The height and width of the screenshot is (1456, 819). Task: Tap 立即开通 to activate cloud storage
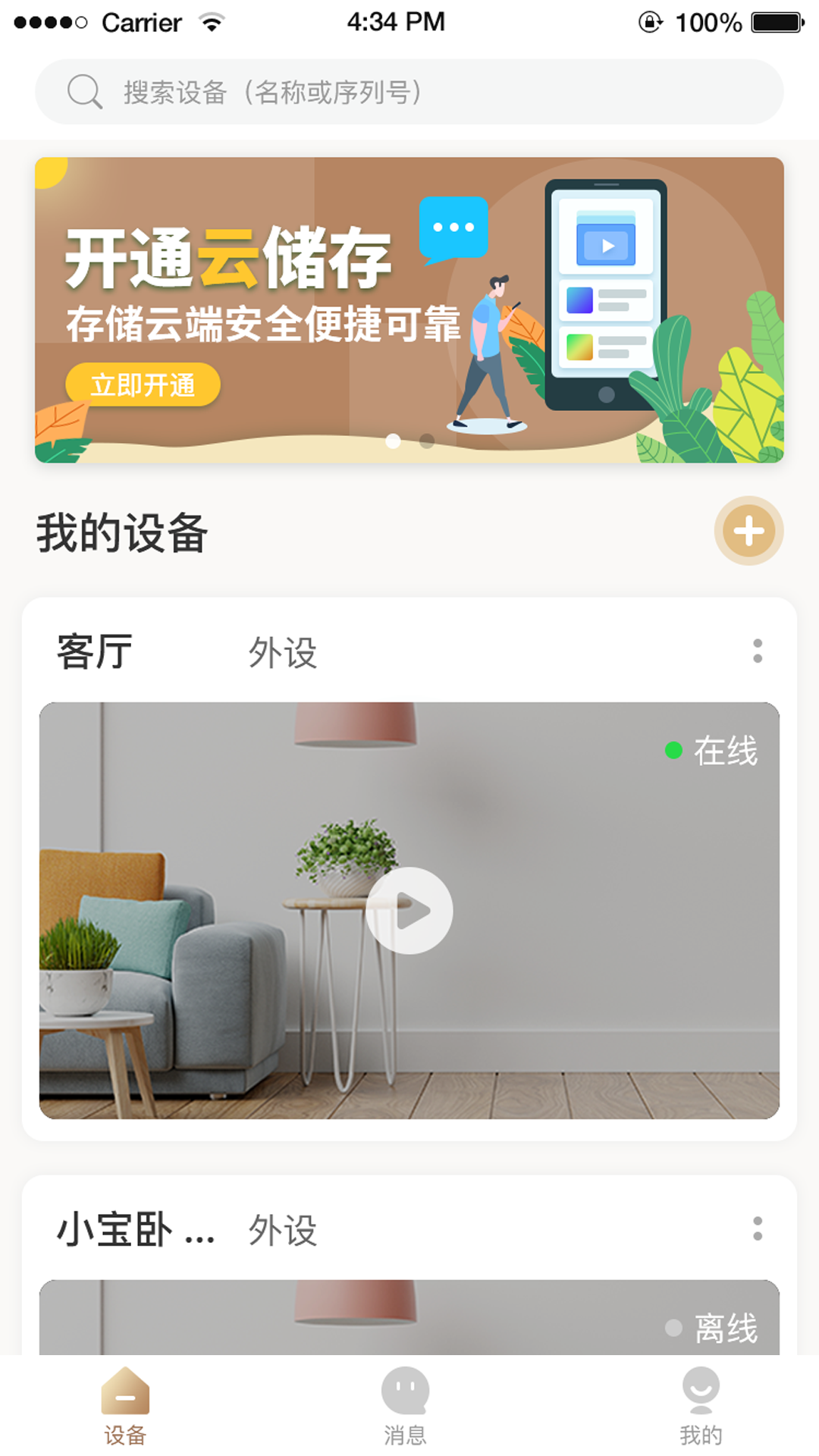pyautogui.click(x=143, y=384)
